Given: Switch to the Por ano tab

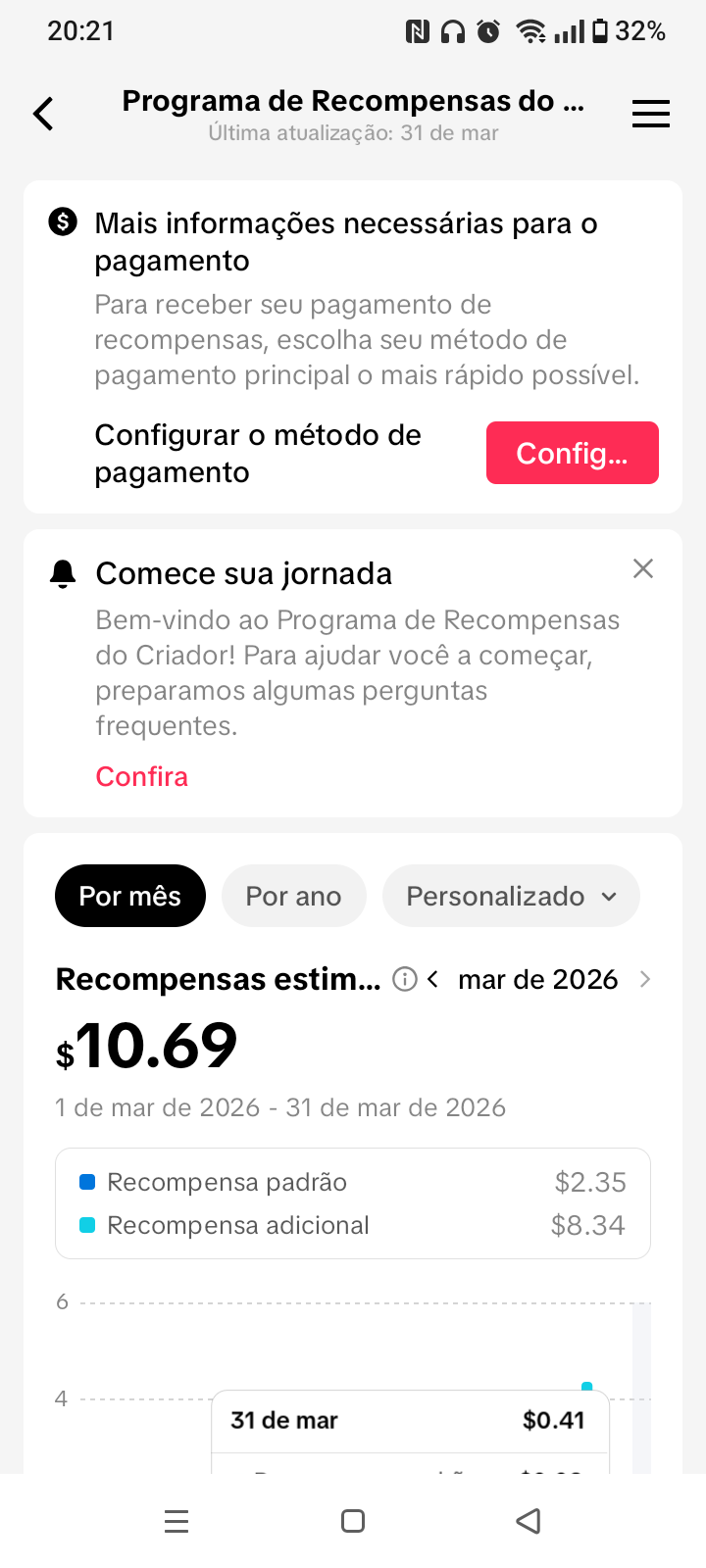Looking at the screenshot, I should tap(293, 896).
